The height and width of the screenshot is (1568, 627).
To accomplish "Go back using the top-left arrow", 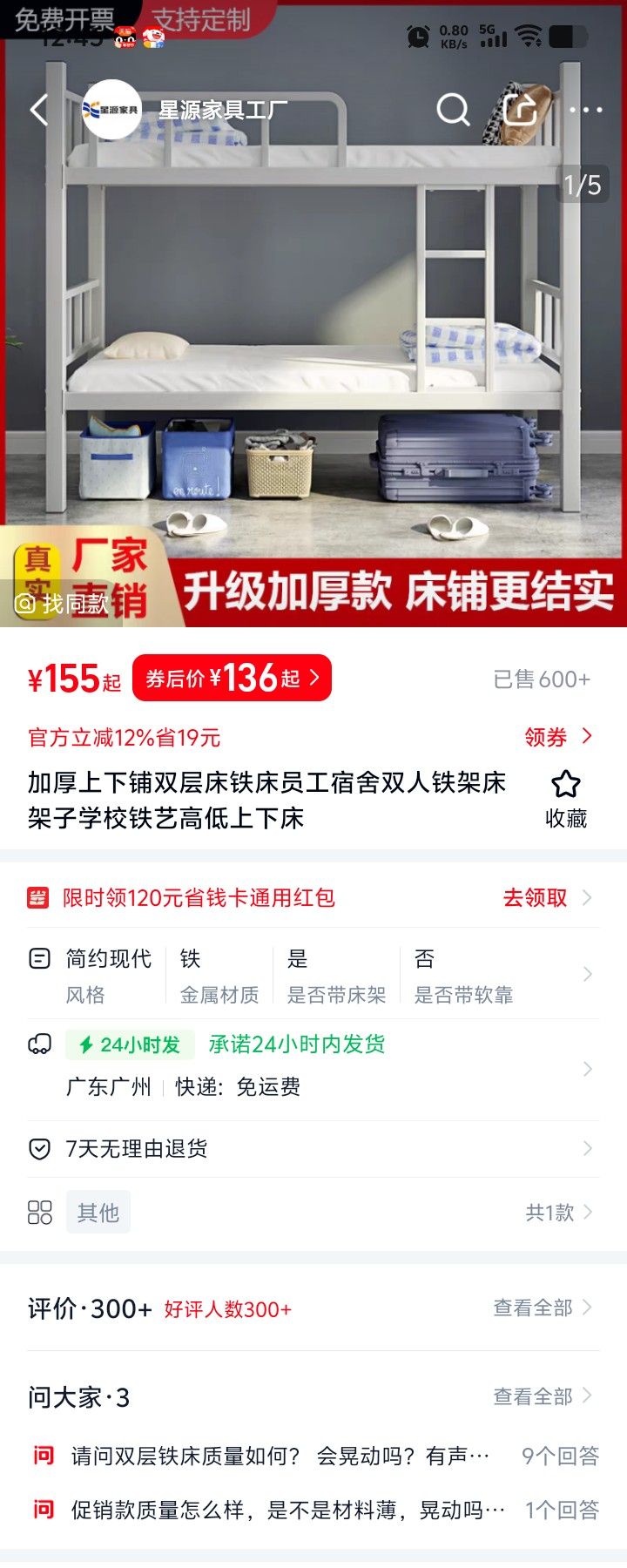I will (x=39, y=111).
